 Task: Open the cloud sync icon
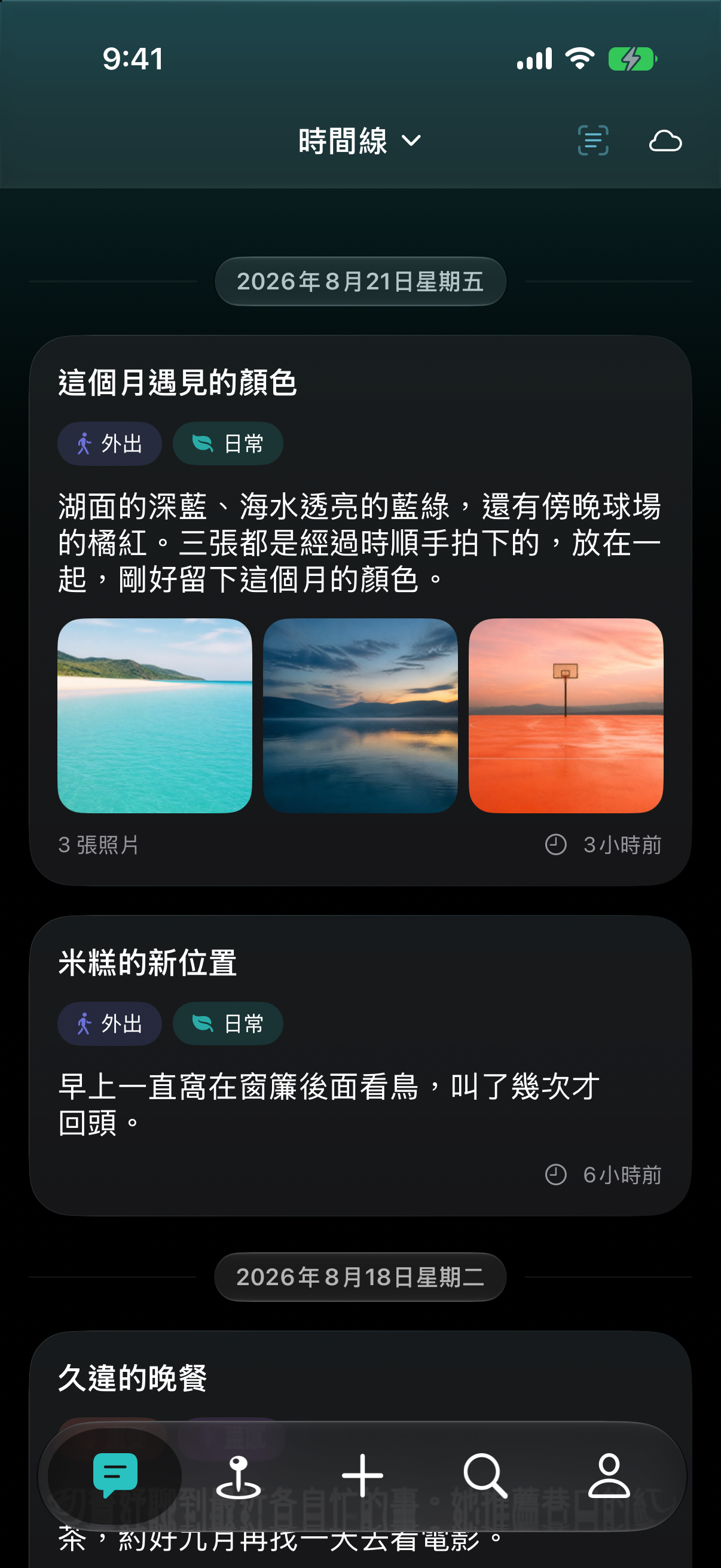pyautogui.click(x=665, y=141)
